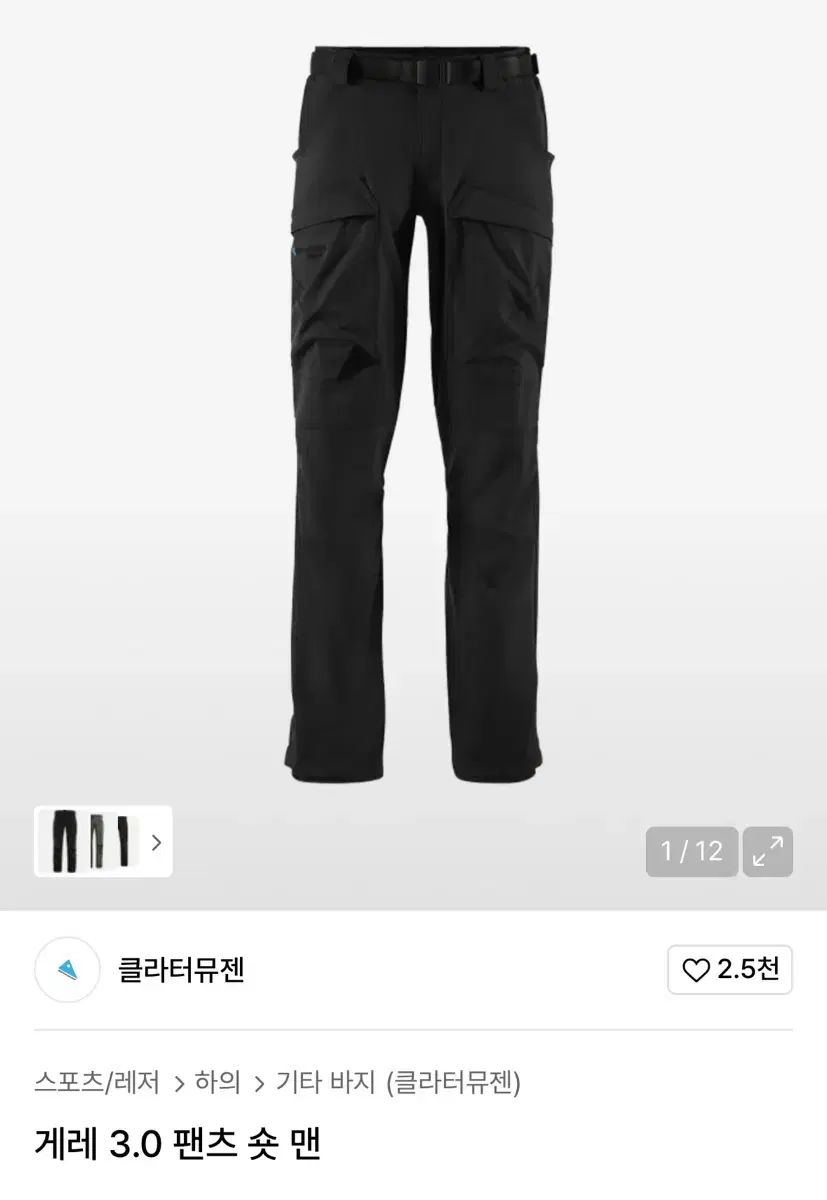Like the product with the heart button
Screen dimensions: 827x1200
point(730,969)
